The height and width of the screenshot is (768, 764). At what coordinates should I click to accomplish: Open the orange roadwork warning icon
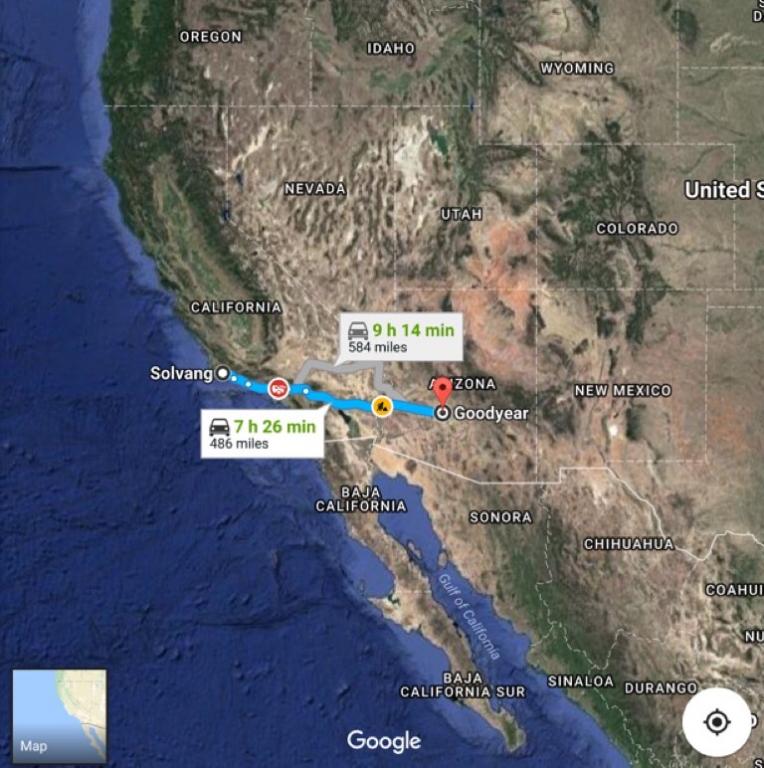381,406
